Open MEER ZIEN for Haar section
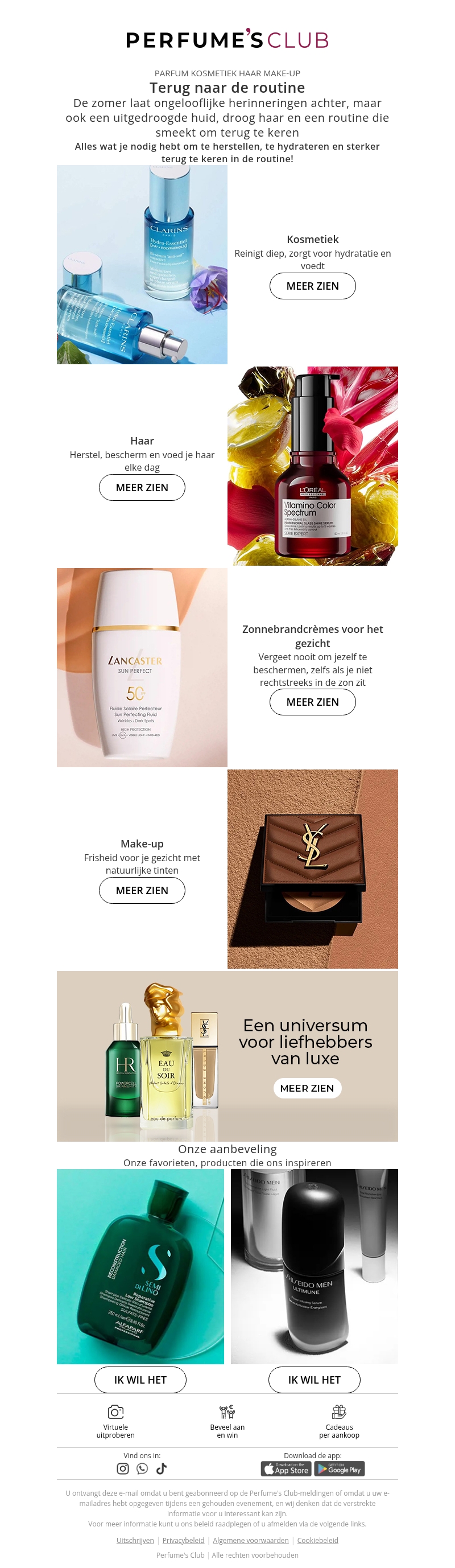This screenshot has height=1568, width=455. pyautogui.click(x=142, y=488)
